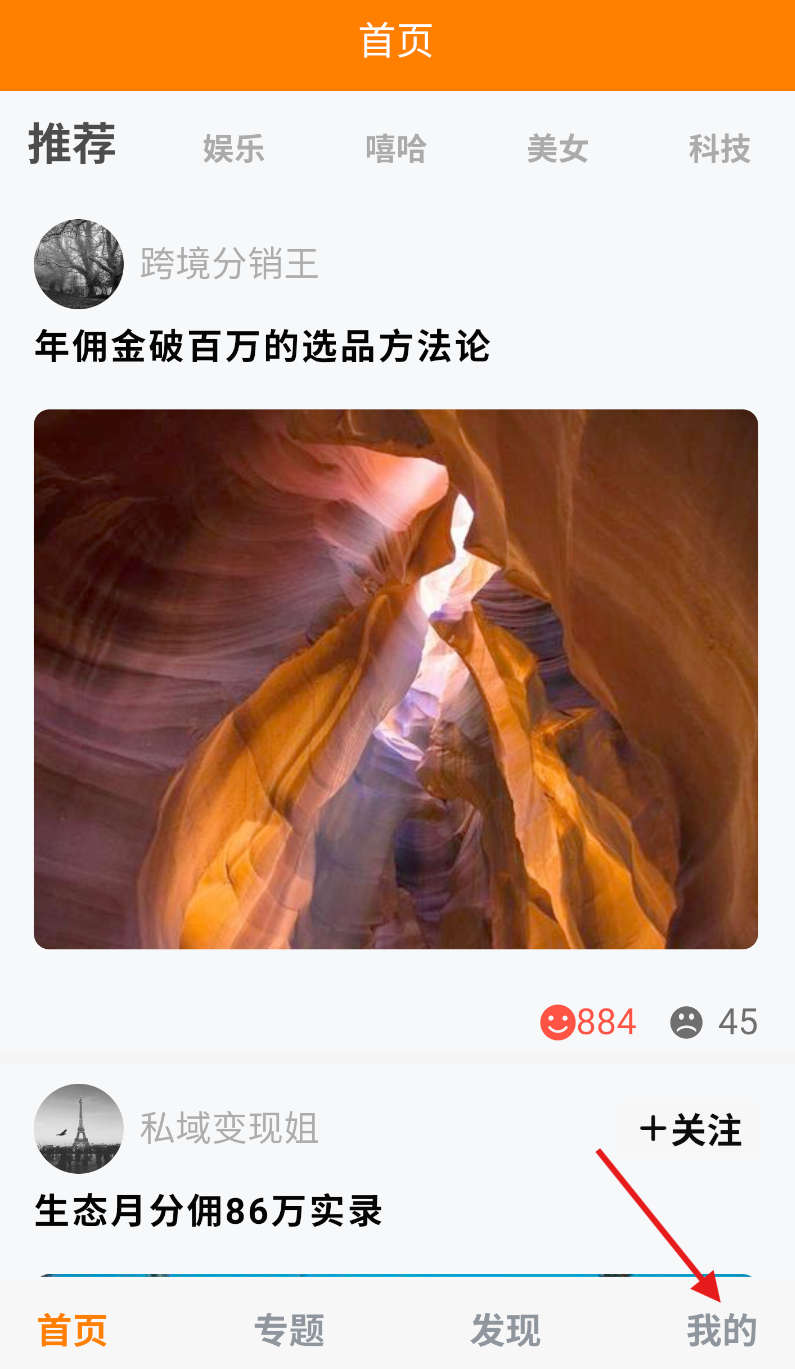Go to the 首页 bottom tab
This screenshot has width=795, height=1369.
(73, 1331)
